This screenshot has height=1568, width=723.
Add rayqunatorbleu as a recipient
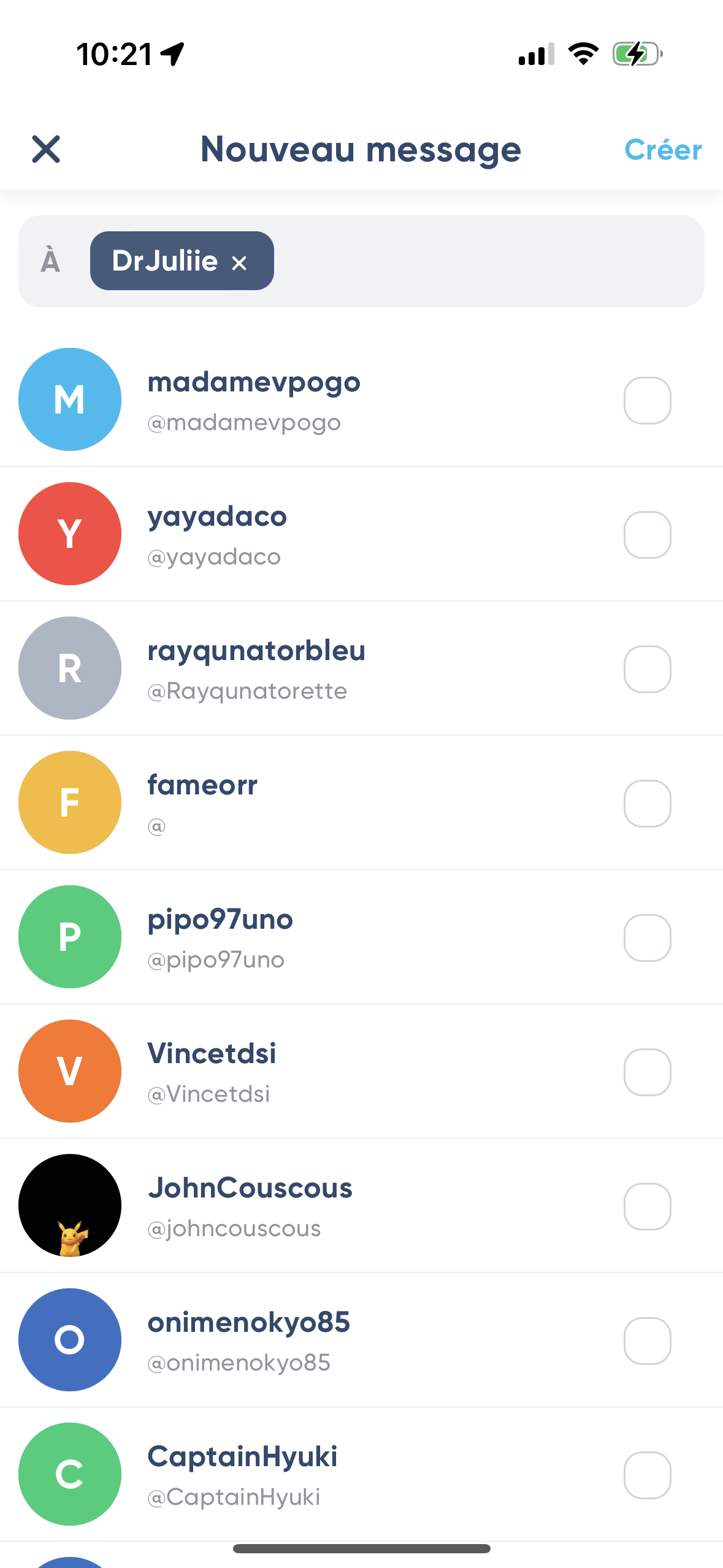click(648, 669)
